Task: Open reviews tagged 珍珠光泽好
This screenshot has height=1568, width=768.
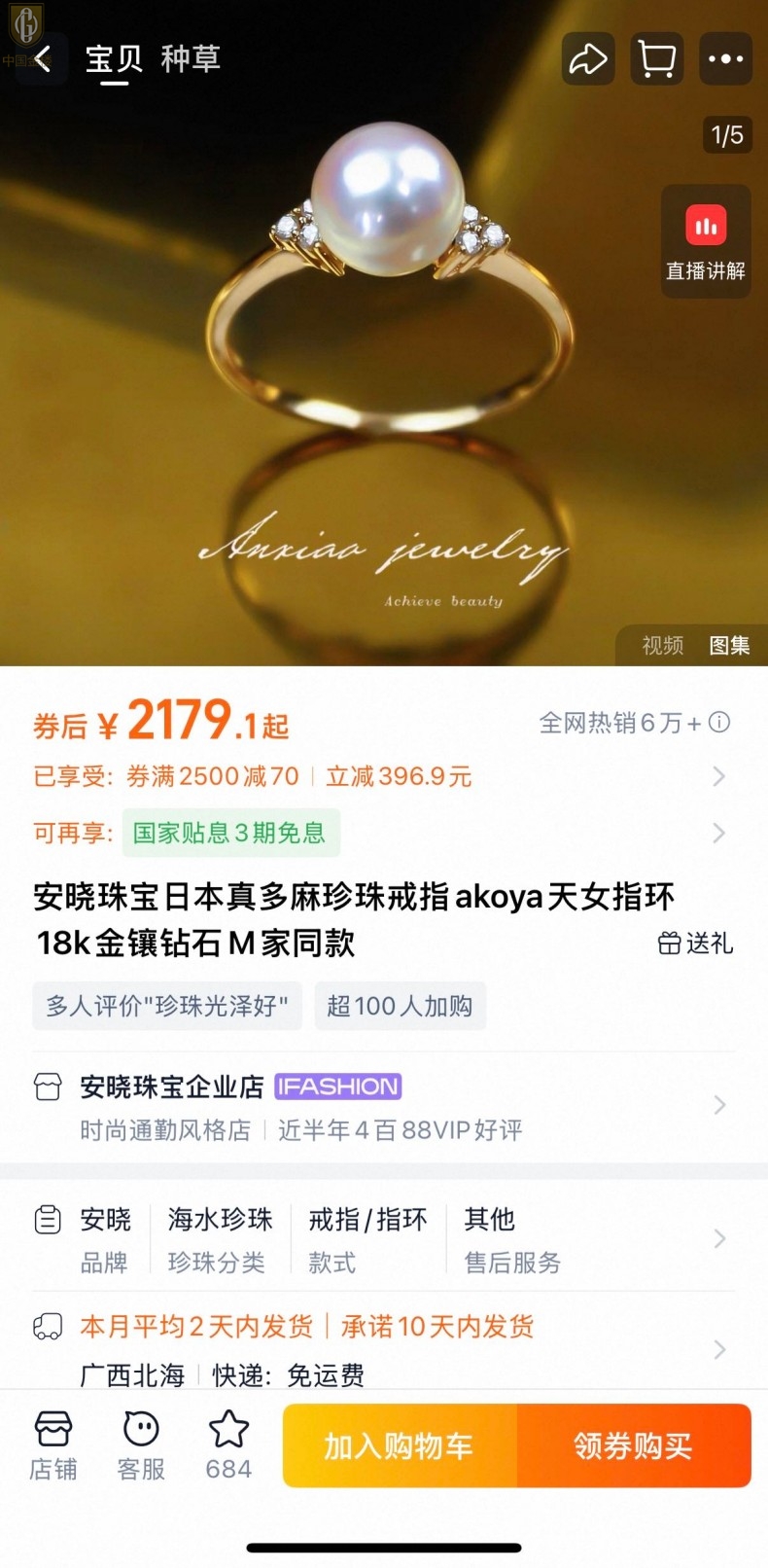Action: tap(167, 1006)
